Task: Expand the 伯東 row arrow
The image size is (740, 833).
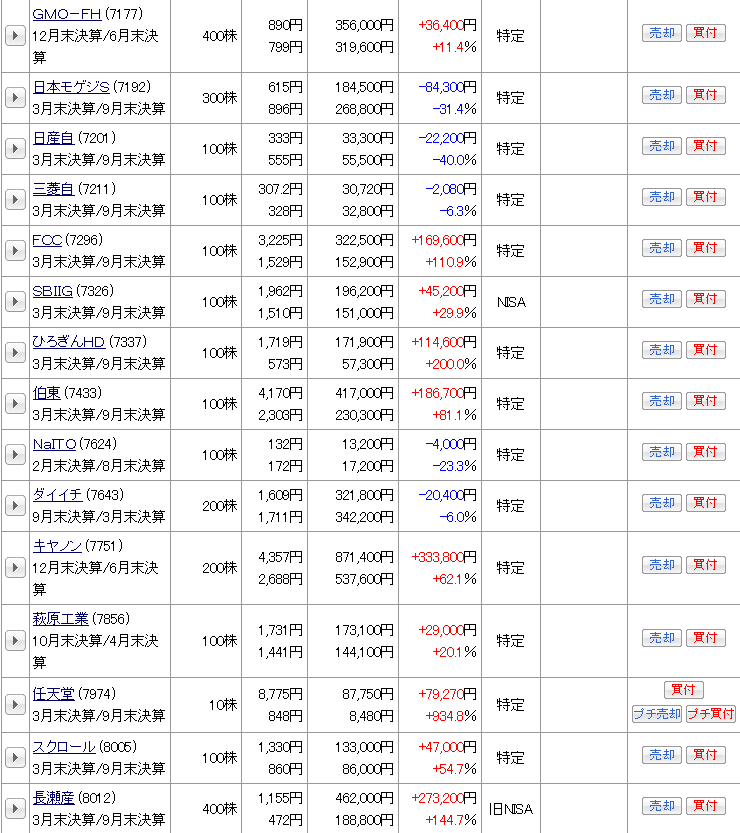Action: pos(15,403)
